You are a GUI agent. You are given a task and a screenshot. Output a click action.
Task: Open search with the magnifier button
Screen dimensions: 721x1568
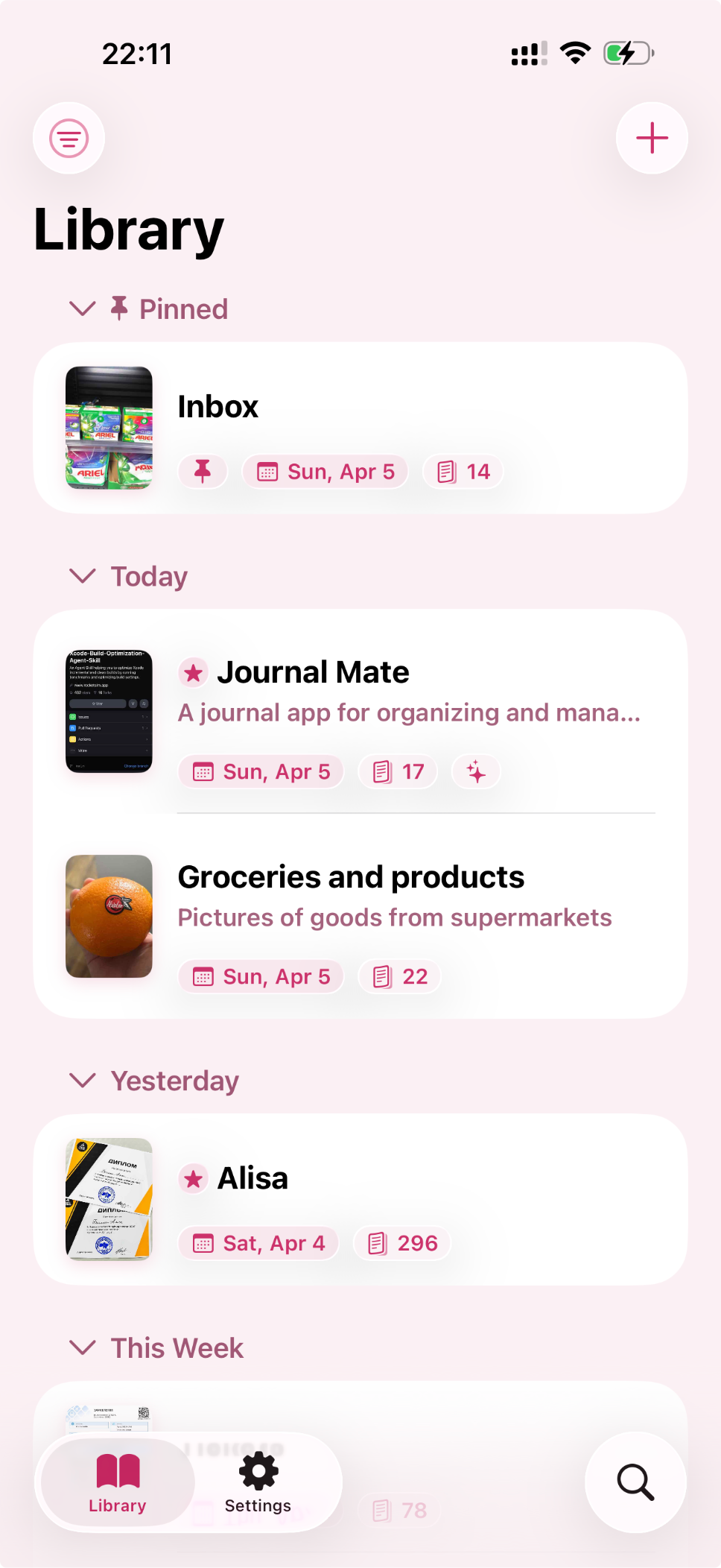(635, 1482)
